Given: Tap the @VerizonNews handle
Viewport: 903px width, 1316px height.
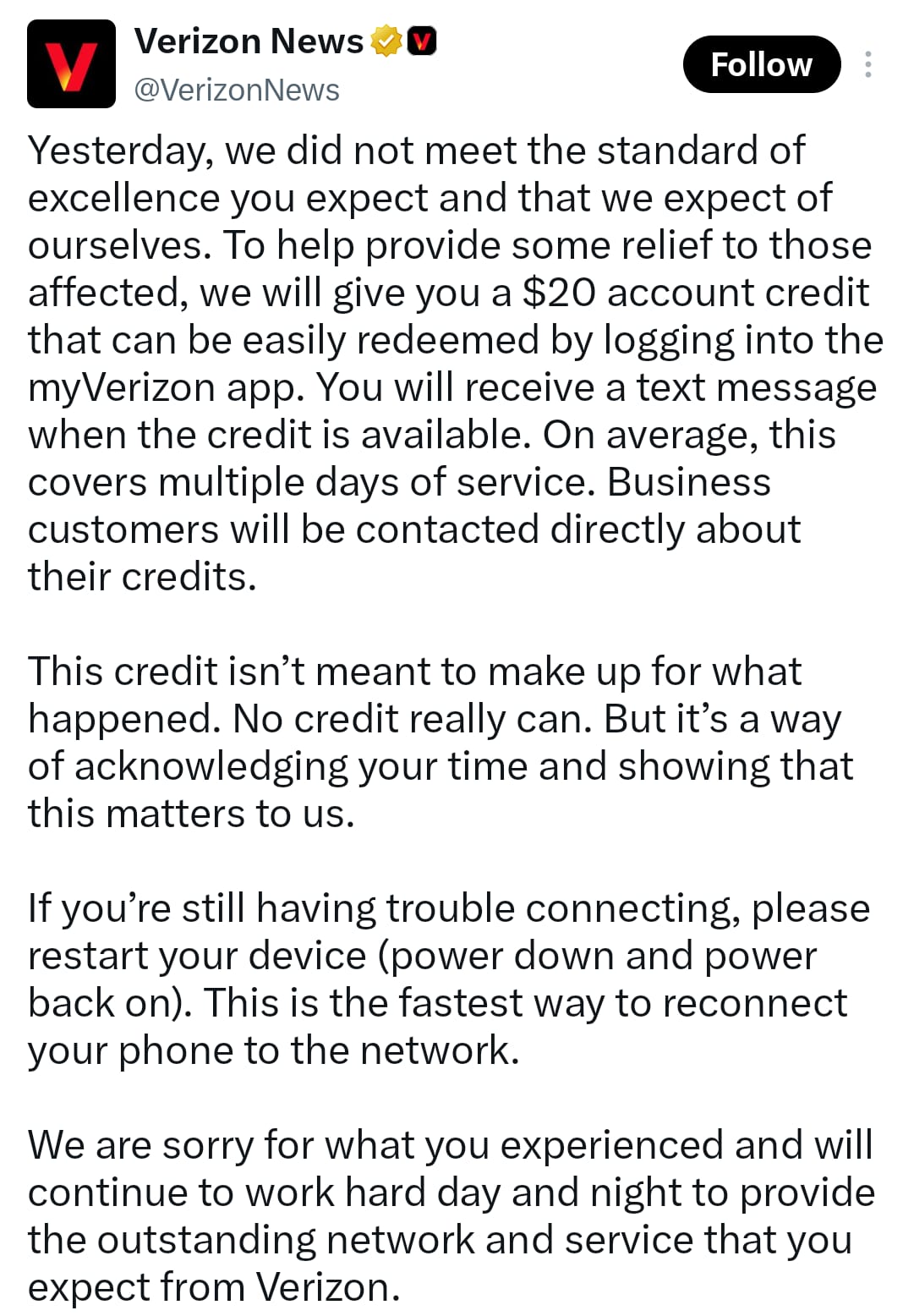Looking at the screenshot, I should click(237, 90).
